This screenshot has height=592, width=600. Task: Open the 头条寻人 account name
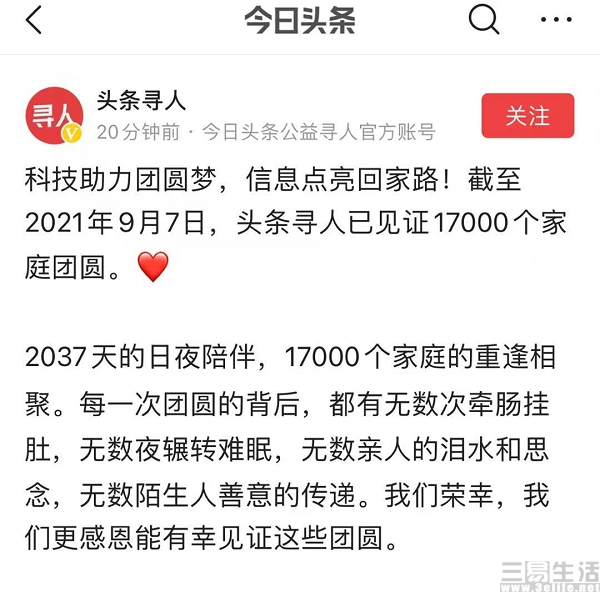coord(141,100)
